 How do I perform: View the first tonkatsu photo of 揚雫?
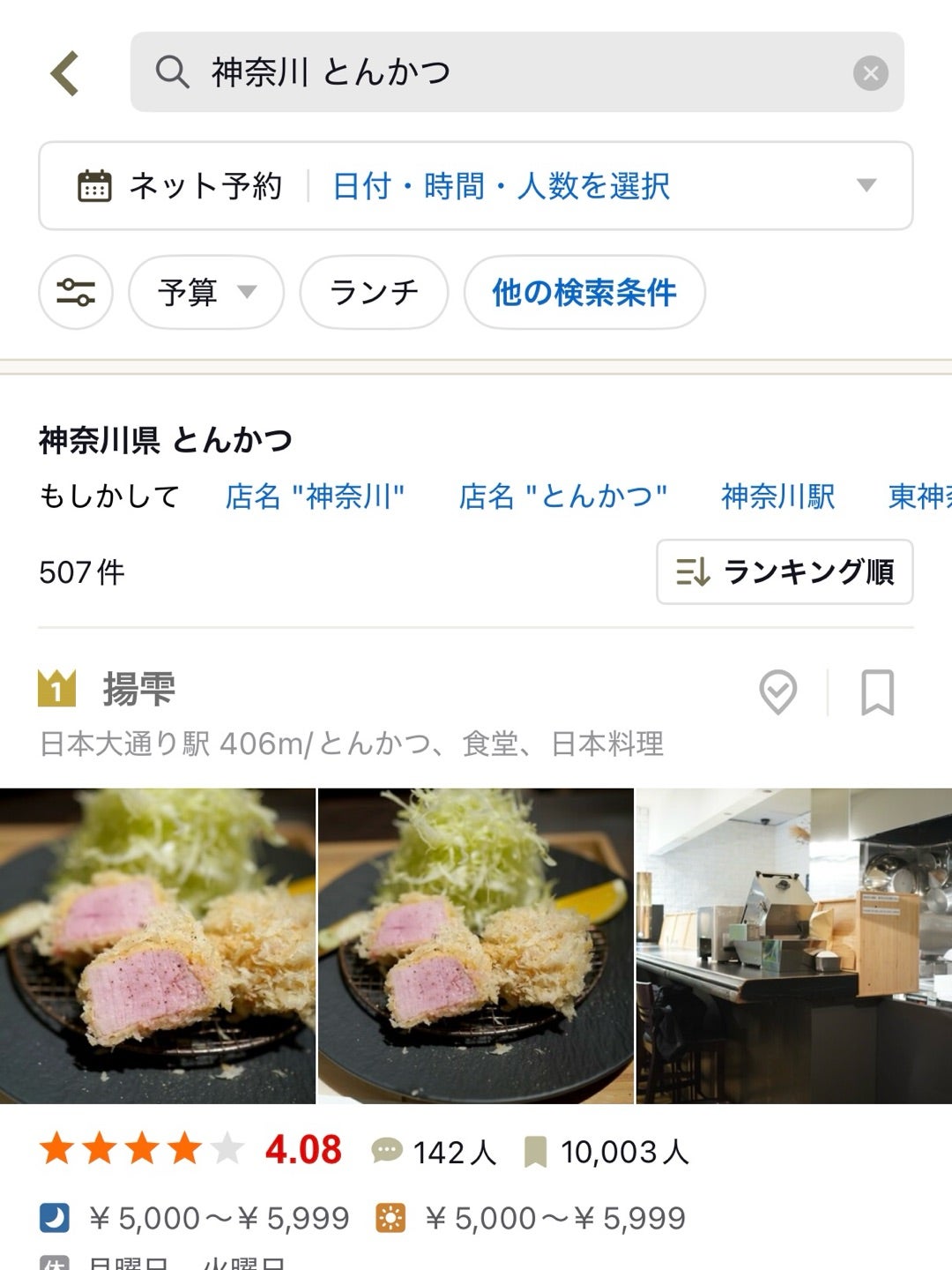click(157, 945)
